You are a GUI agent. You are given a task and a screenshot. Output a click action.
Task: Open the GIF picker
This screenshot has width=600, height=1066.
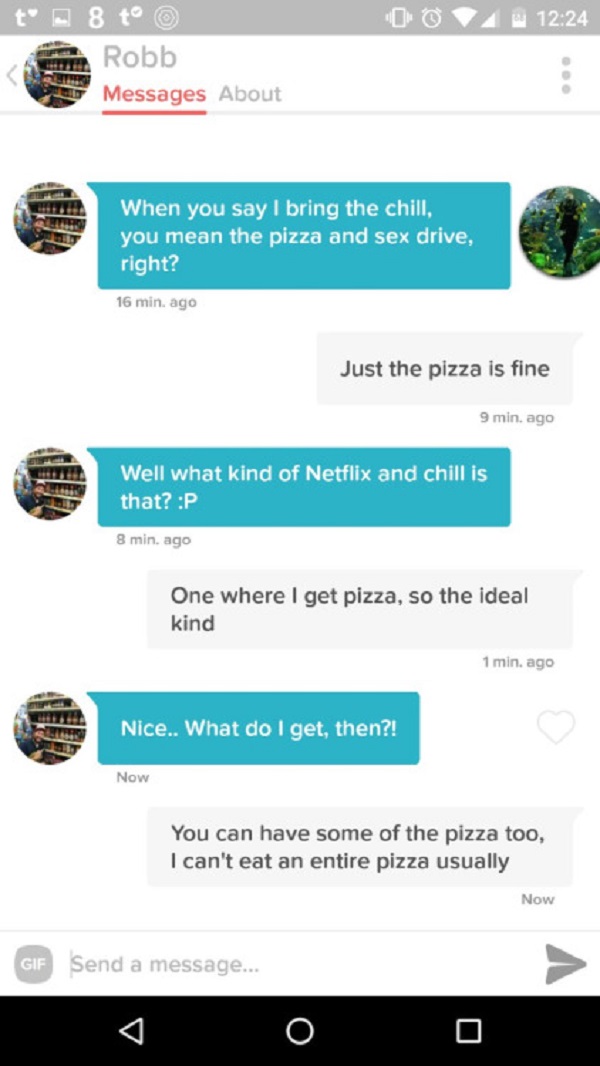click(x=32, y=964)
